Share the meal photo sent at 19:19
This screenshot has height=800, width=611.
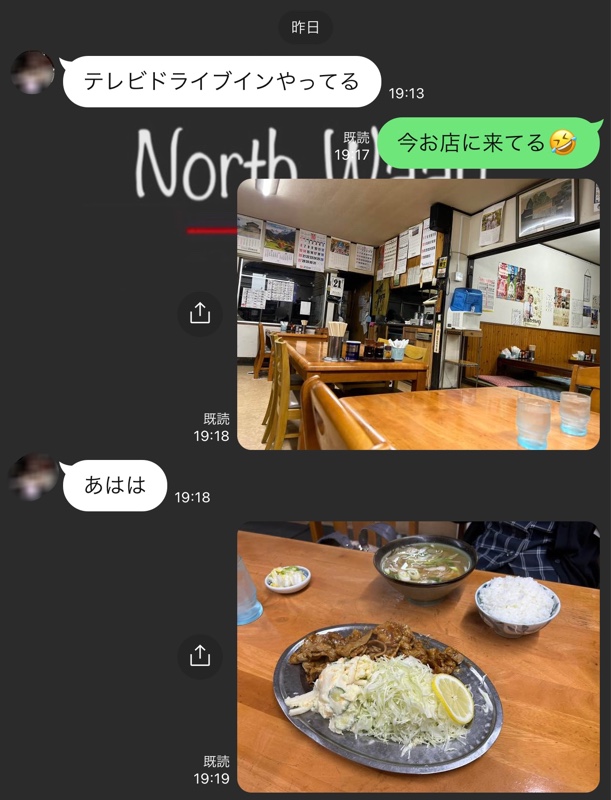(x=200, y=656)
